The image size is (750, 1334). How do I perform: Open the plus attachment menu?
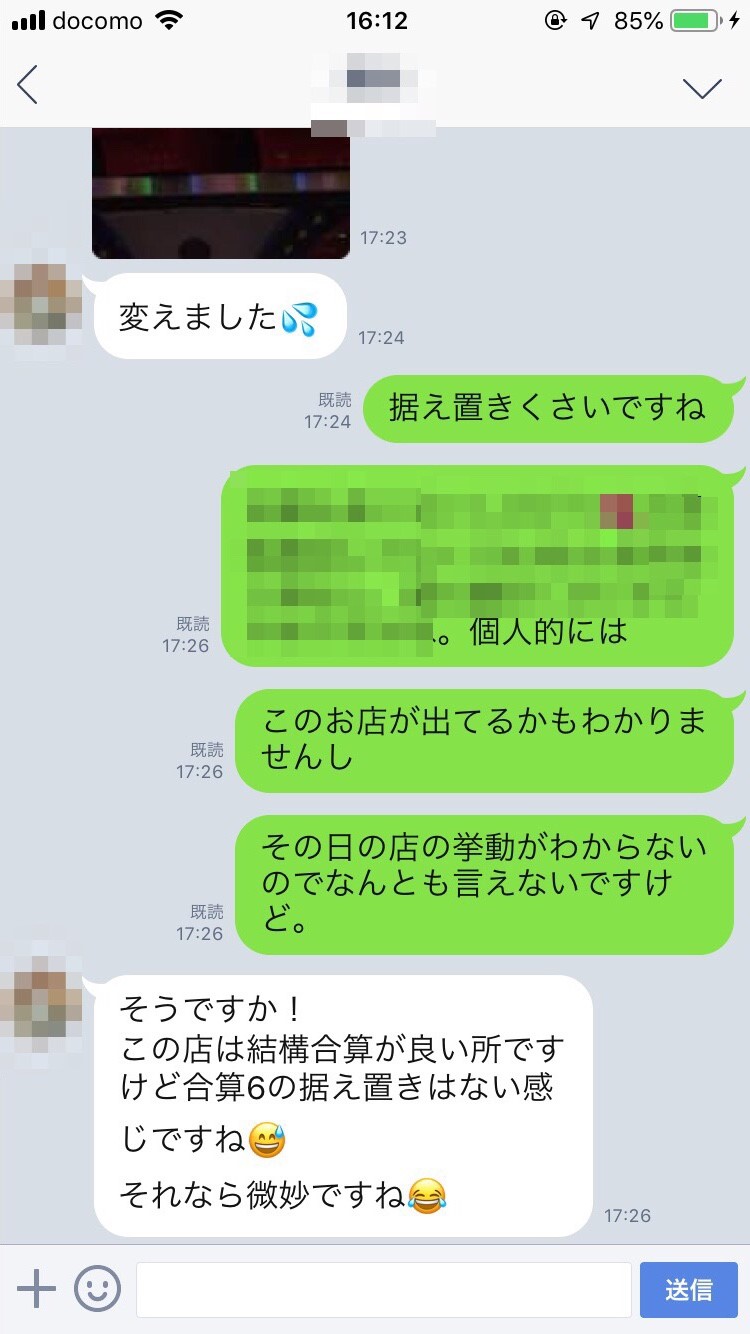tap(37, 1289)
